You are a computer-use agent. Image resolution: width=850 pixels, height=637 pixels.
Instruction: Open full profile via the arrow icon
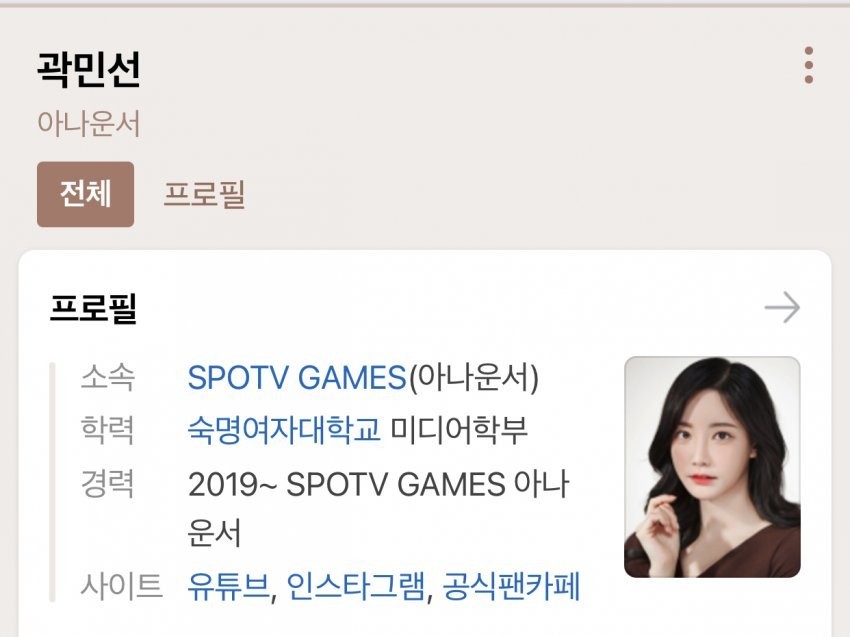pos(781,308)
